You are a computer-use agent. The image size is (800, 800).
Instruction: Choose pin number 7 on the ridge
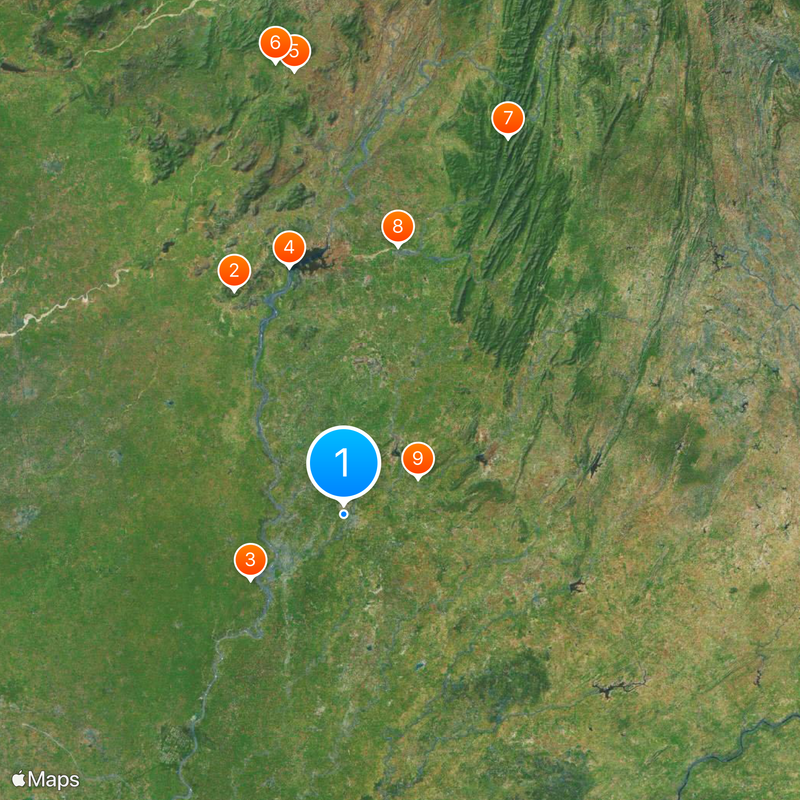pyautogui.click(x=508, y=118)
